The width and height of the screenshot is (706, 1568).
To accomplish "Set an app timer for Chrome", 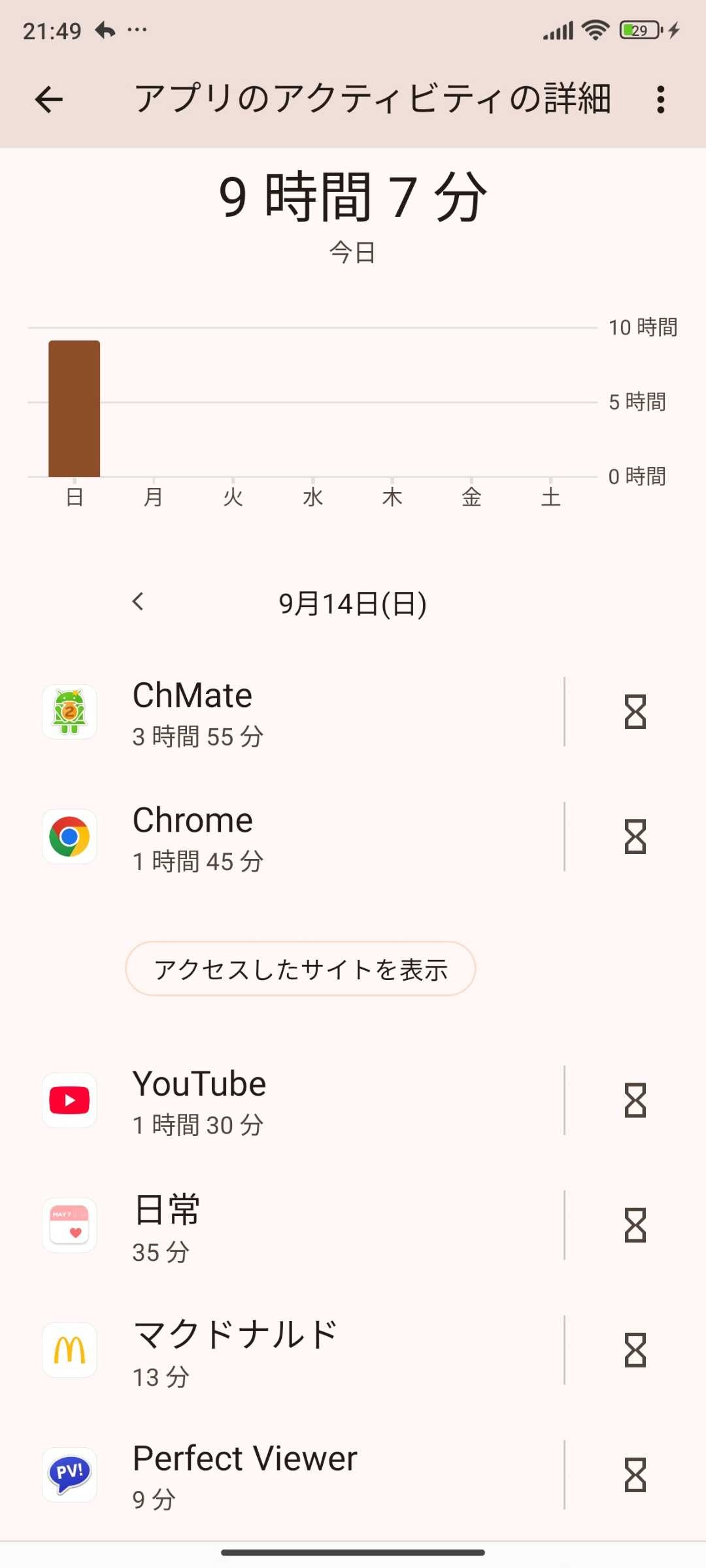I will coord(635,837).
